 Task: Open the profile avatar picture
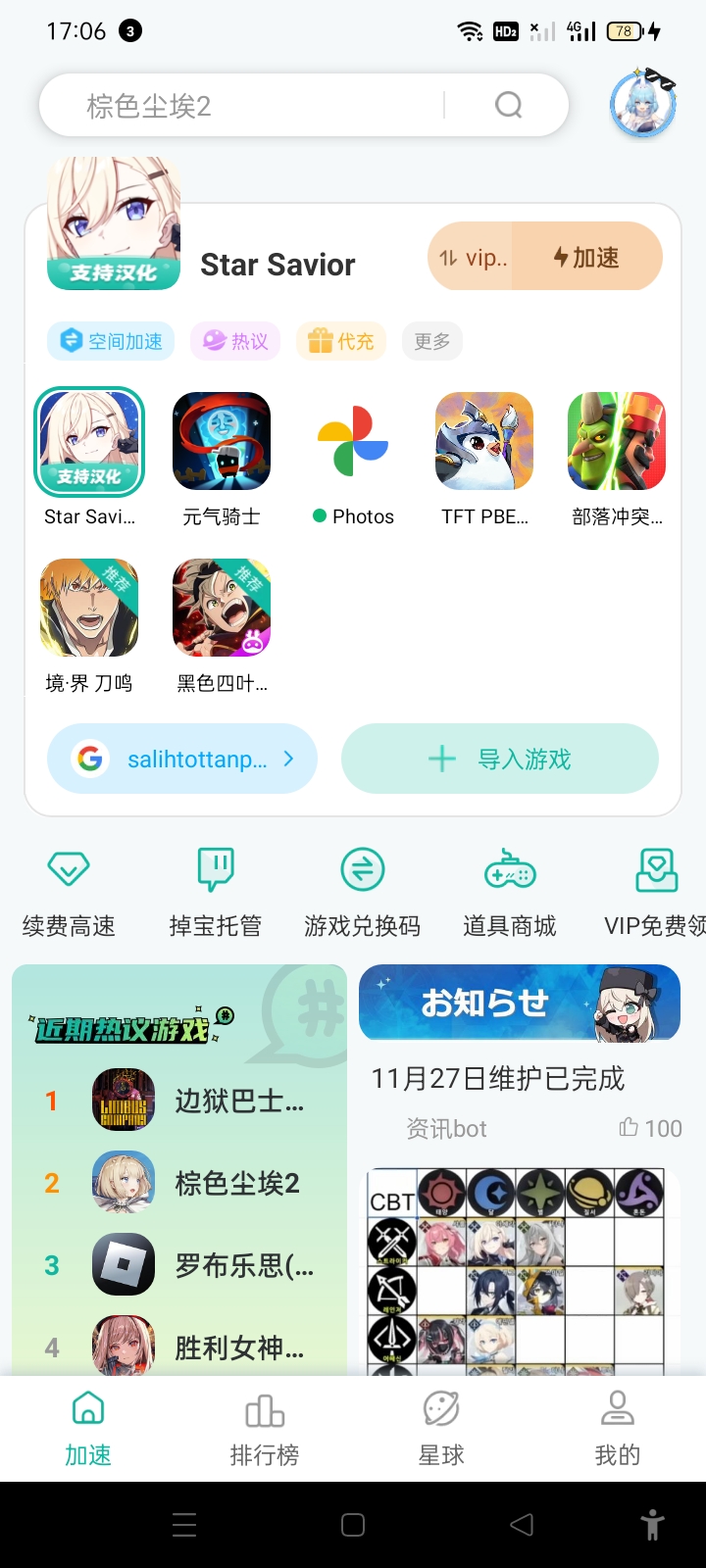pyautogui.click(x=642, y=104)
